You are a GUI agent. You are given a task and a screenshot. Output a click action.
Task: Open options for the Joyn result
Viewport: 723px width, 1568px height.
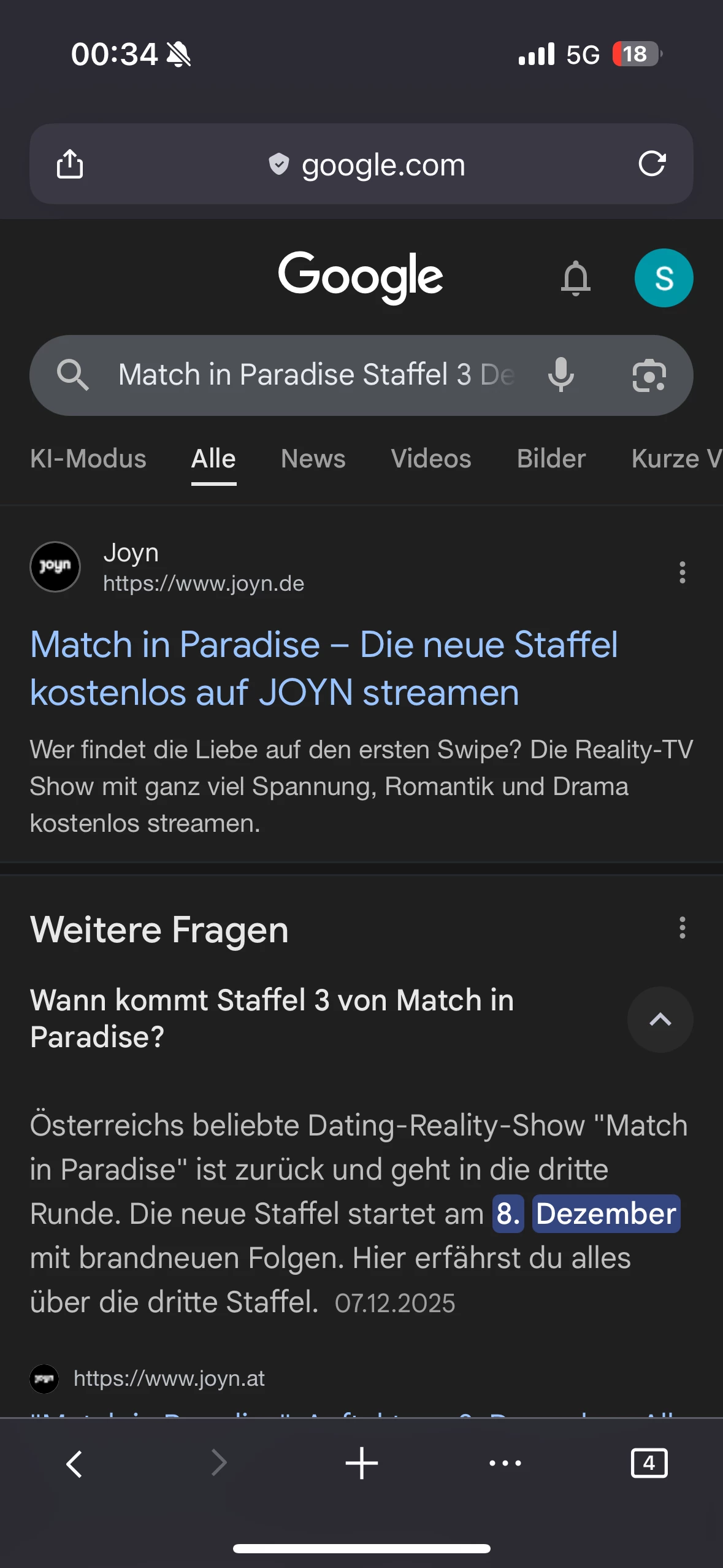(x=682, y=572)
